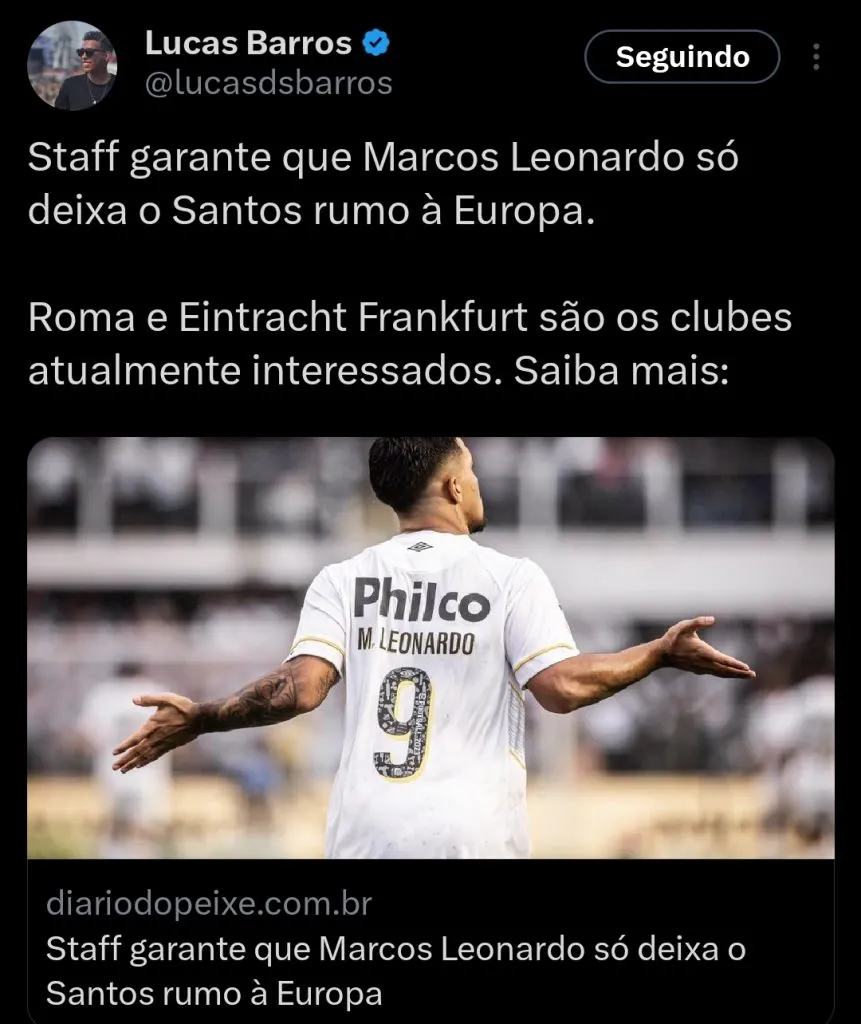Click the article title about Marcos Leonardo
The height and width of the screenshot is (1024, 861).
tap(400, 968)
